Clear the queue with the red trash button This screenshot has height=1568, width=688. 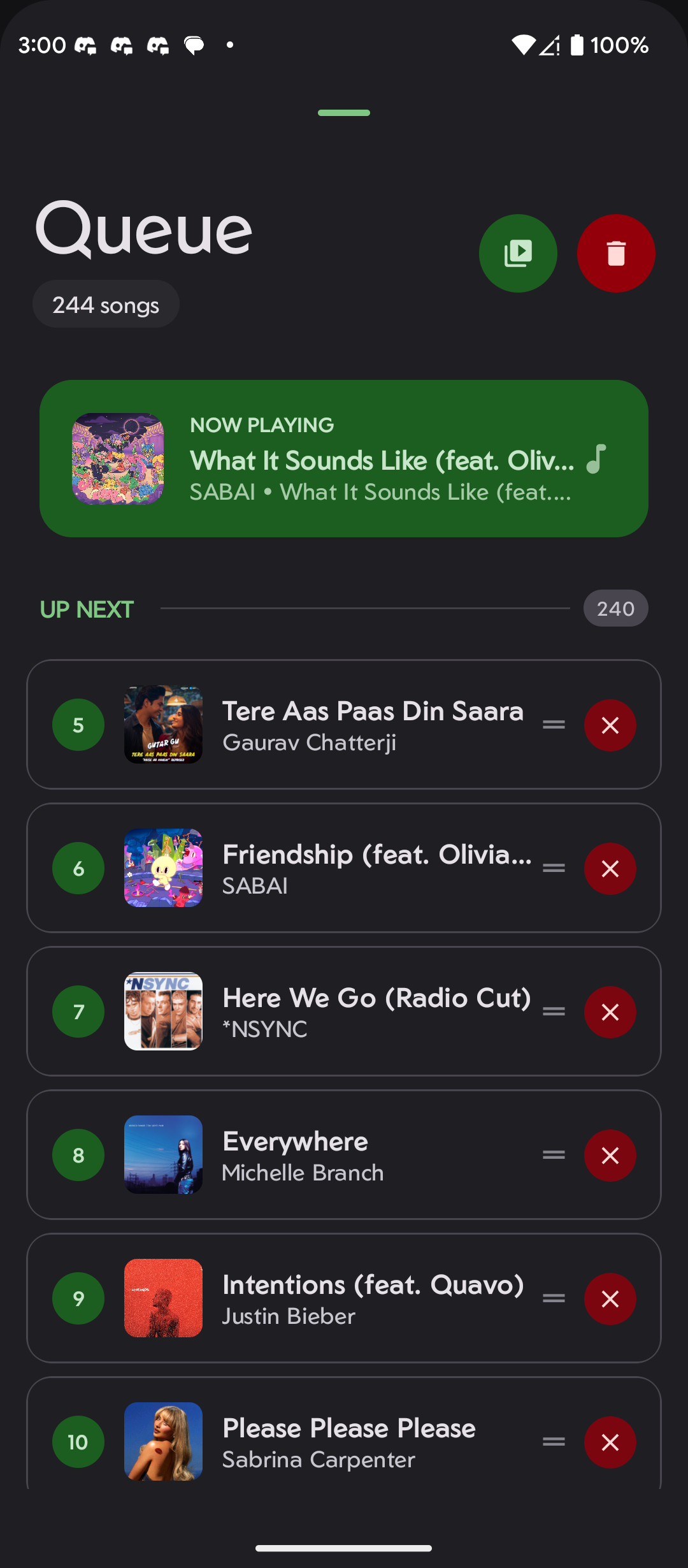tap(616, 253)
